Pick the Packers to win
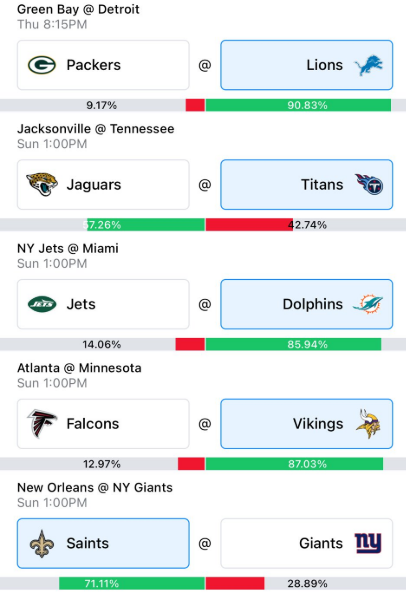 tap(103, 65)
